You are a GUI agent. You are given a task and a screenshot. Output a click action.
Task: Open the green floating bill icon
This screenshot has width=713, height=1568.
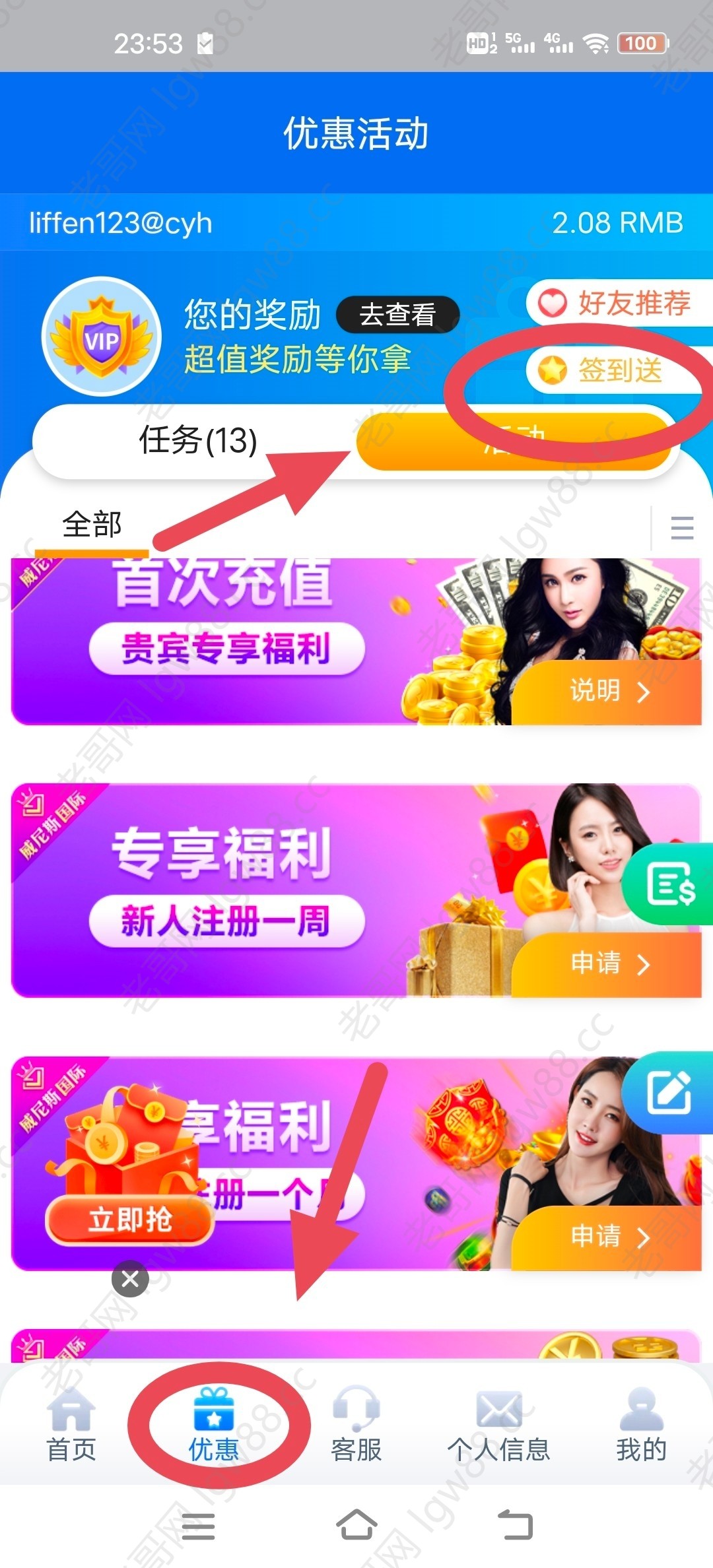pos(670,884)
